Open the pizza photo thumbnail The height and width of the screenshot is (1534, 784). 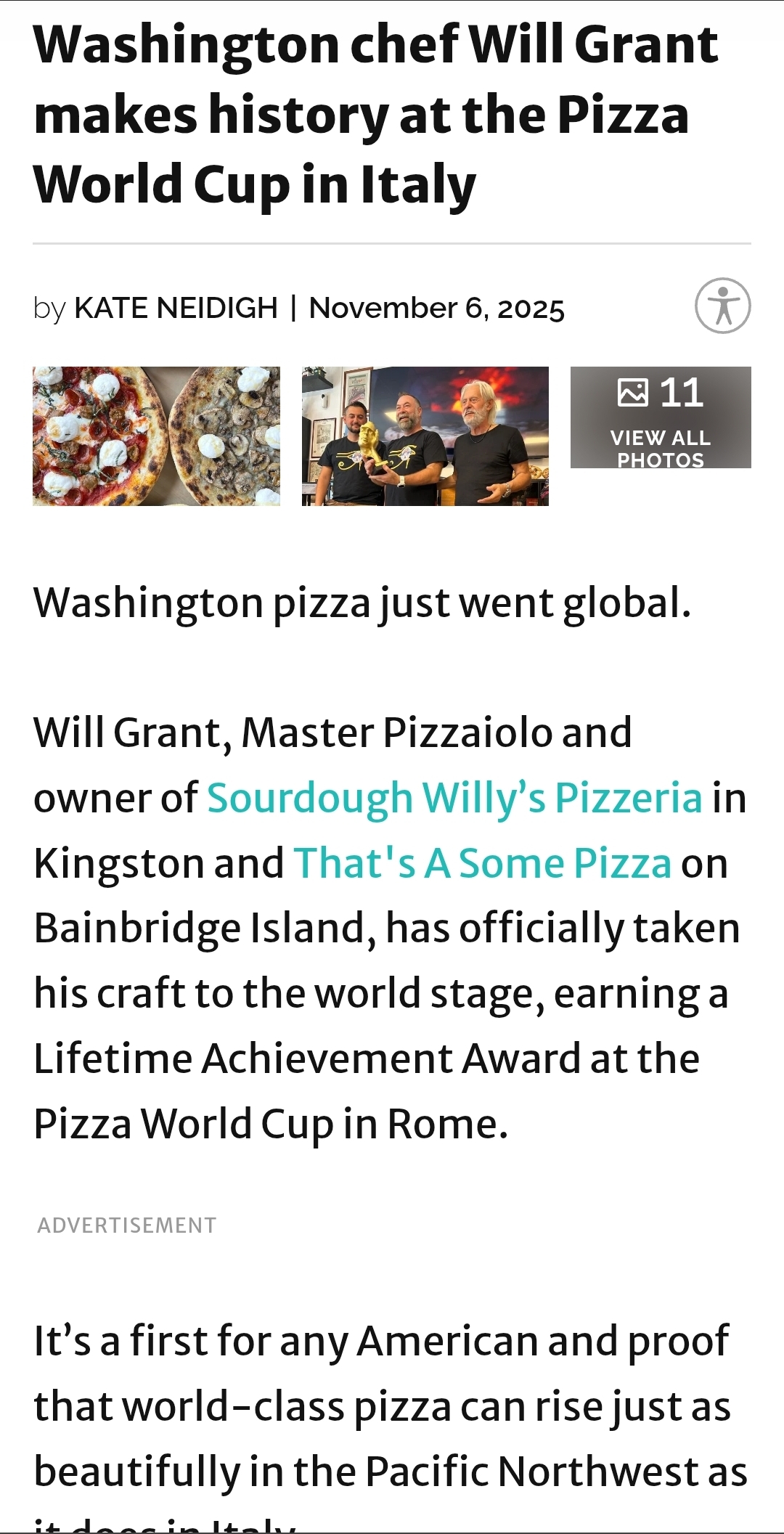[x=156, y=436]
